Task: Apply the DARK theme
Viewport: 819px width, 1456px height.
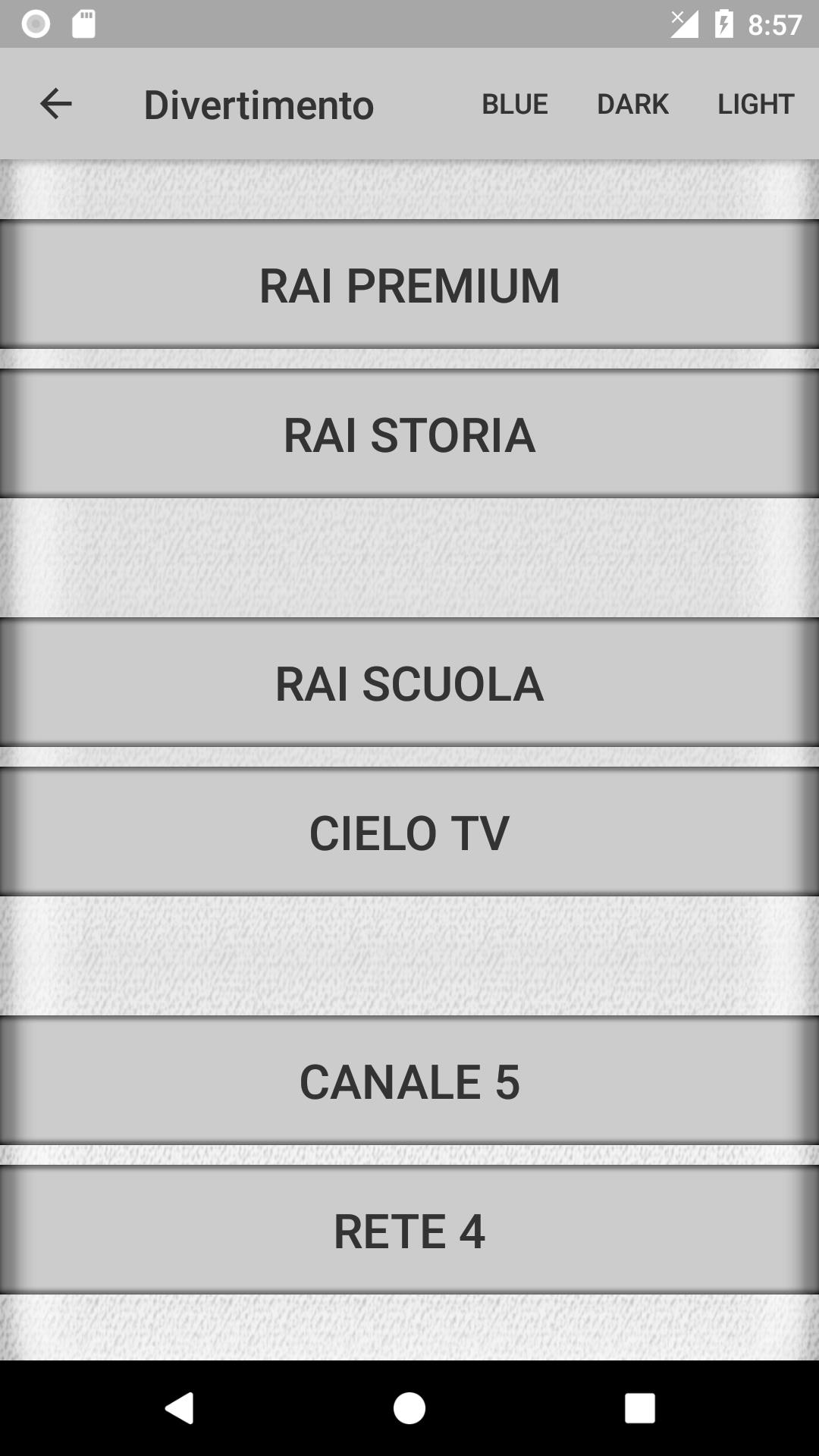Action: pos(632,104)
